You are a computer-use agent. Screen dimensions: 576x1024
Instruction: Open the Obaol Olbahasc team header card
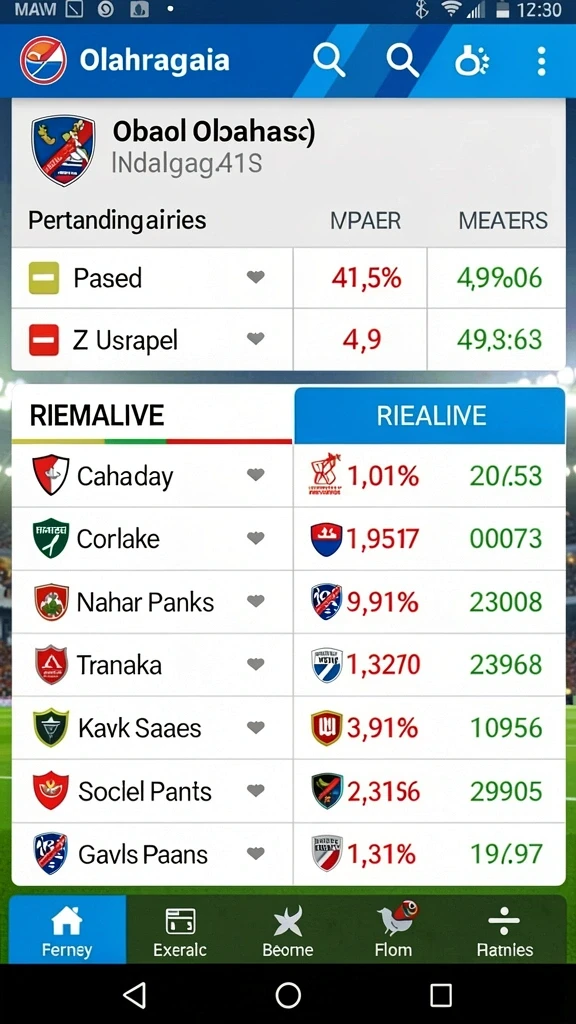click(288, 149)
